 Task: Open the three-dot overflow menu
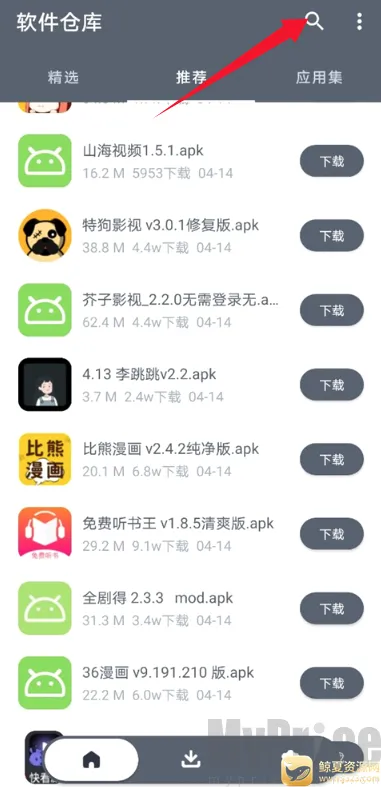359,22
